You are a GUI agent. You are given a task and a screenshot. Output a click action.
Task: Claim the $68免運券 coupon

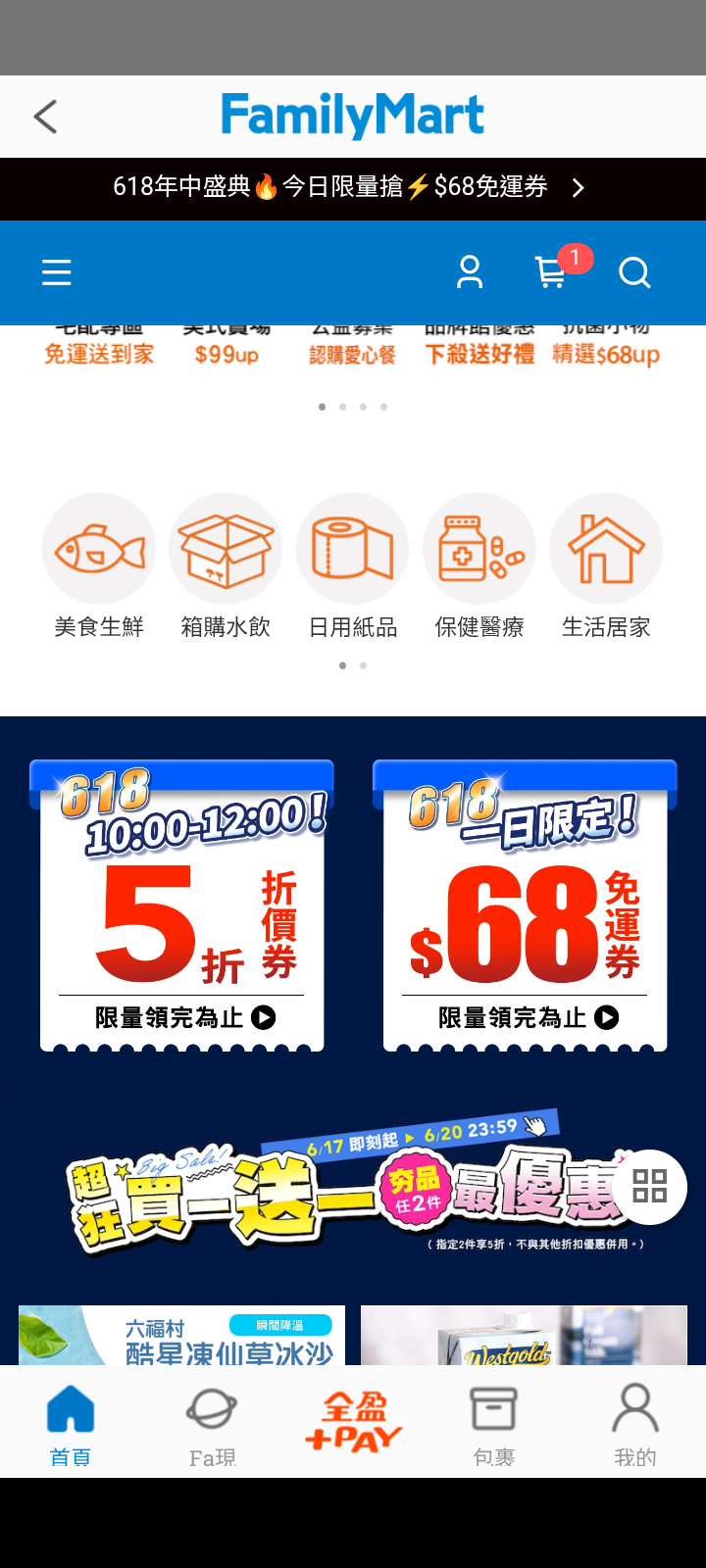point(525,906)
